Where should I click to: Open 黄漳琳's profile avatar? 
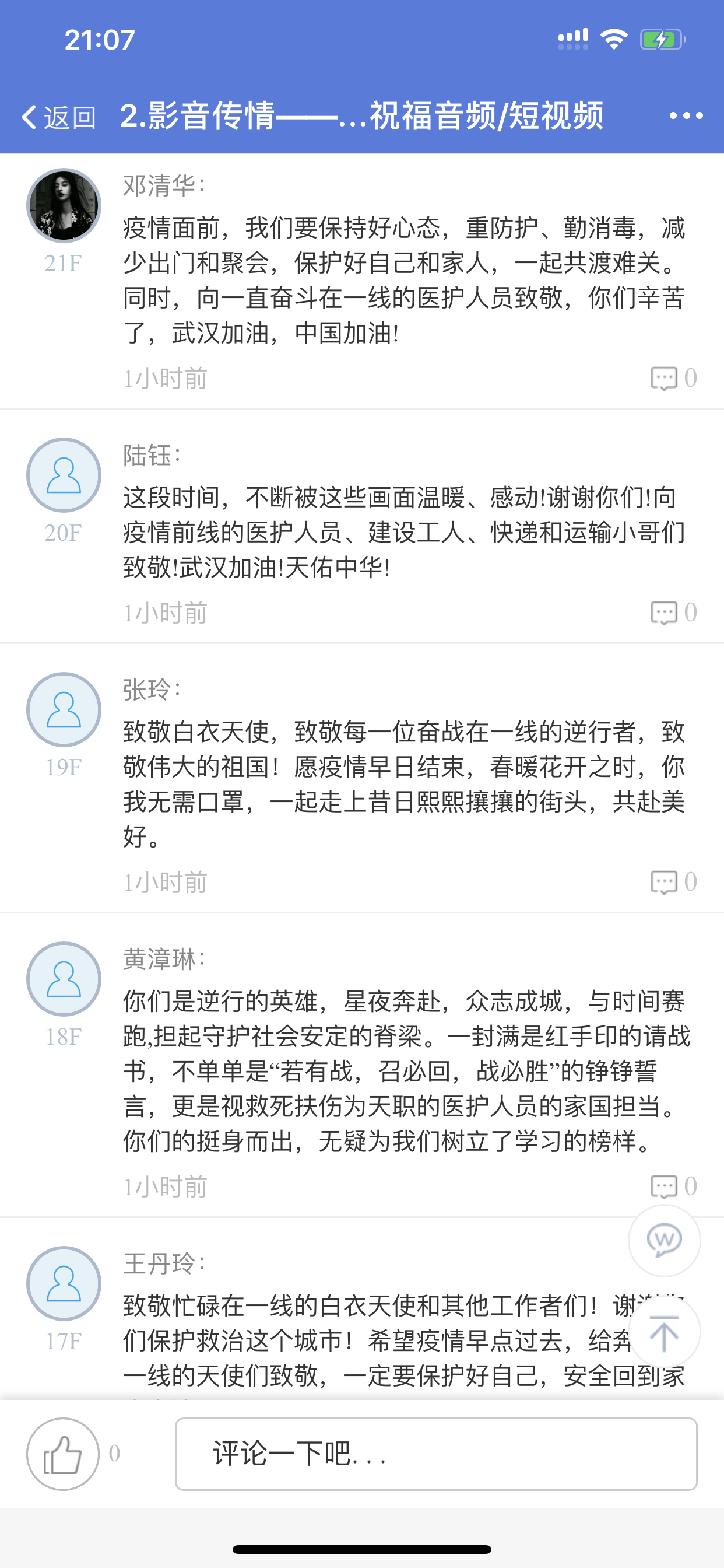coord(64,979)
